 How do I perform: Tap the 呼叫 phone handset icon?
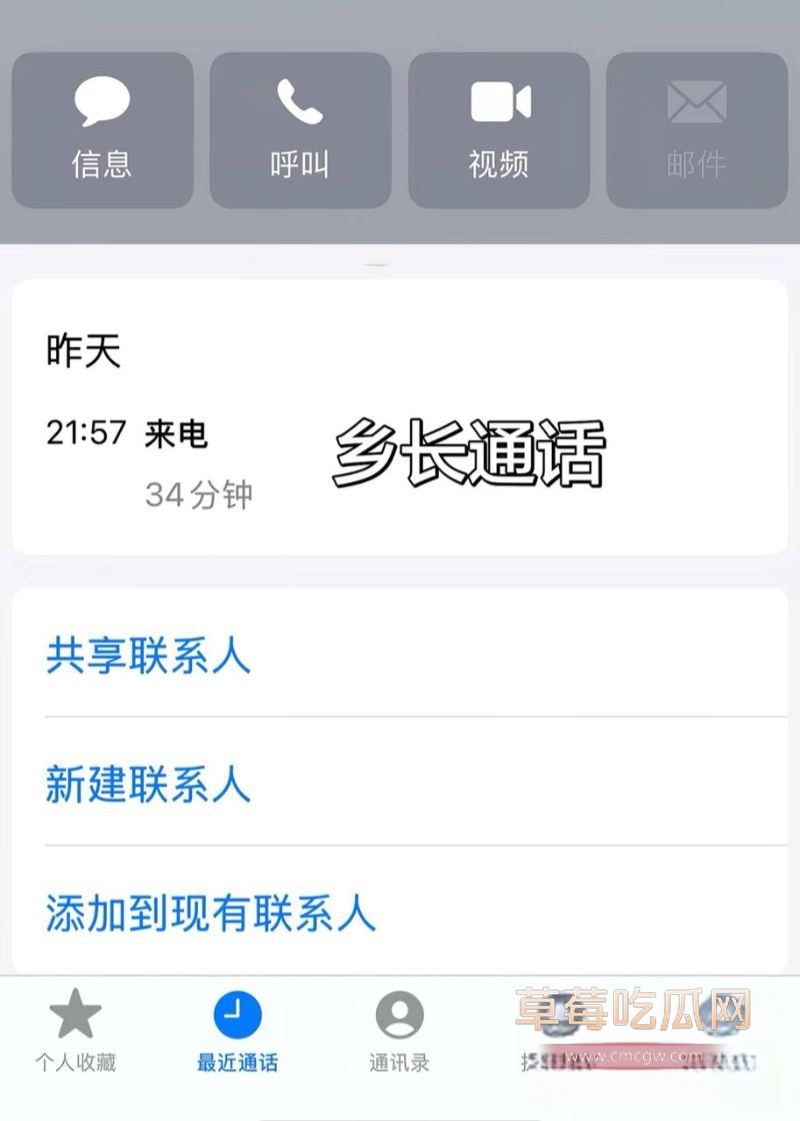(x=301, y=100)
